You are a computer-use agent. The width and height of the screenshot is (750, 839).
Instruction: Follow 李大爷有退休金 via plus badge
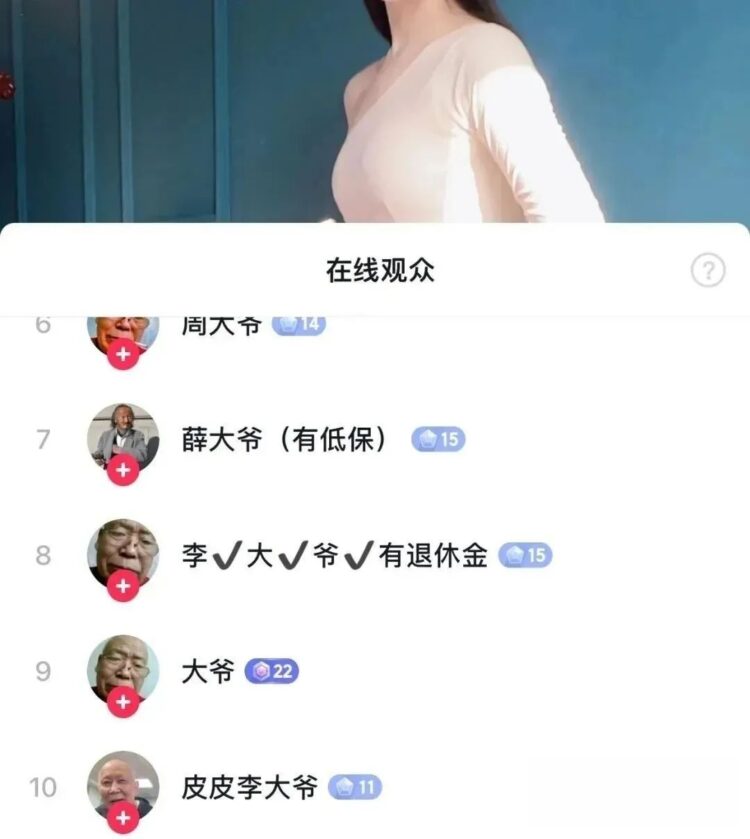tap(123, 586)
